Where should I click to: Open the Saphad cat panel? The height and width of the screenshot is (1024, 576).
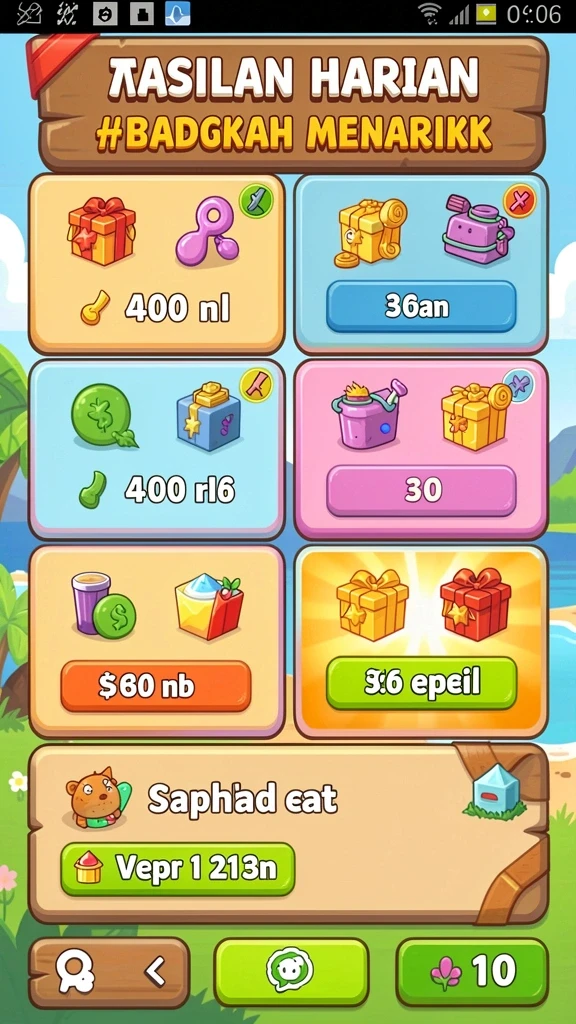click(x=288, y=834)
